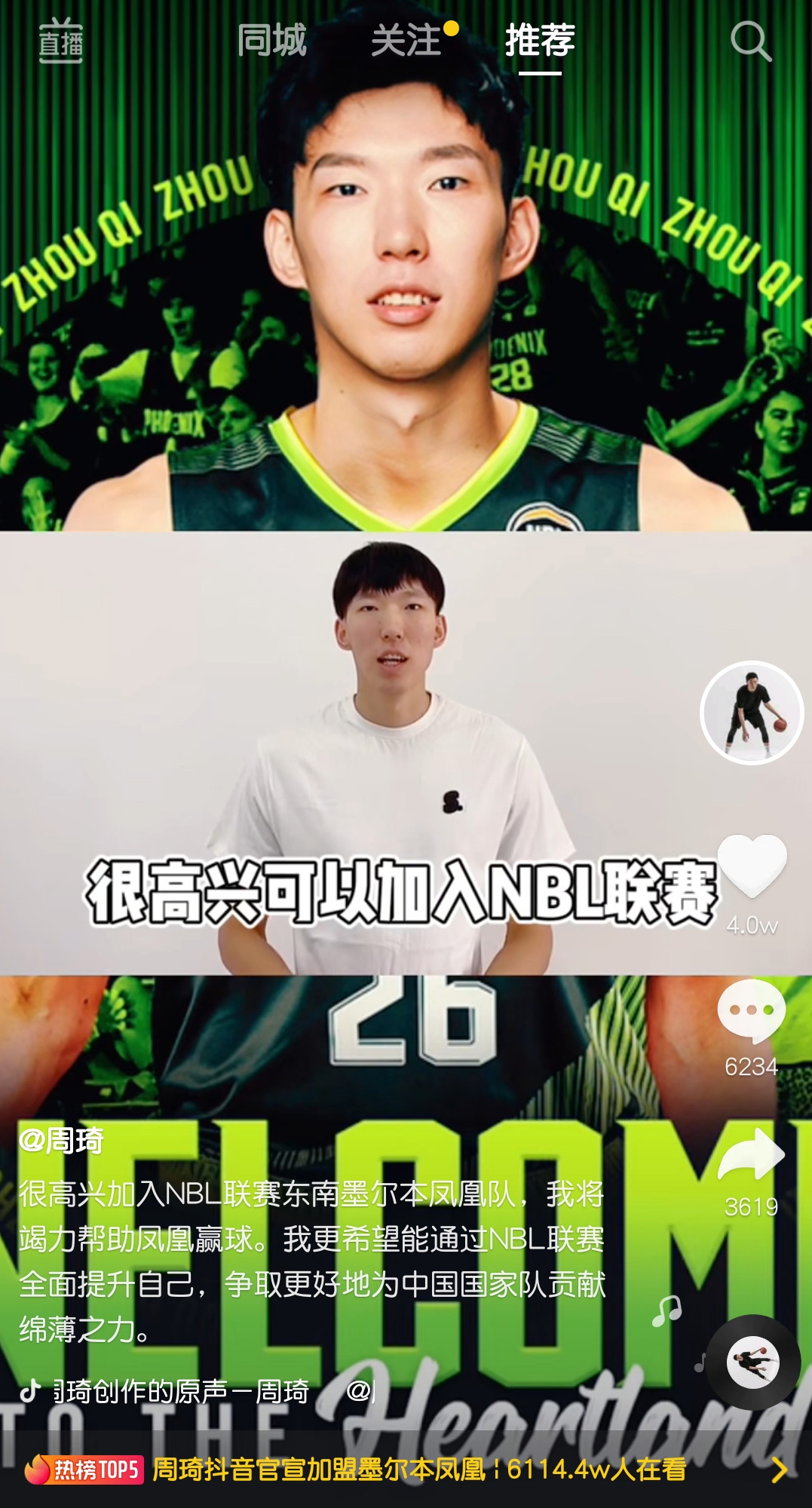The height and width of the screenshot is (1508, 812).
Task: Switch to the 同城 tab
Action: click(271, 40)
